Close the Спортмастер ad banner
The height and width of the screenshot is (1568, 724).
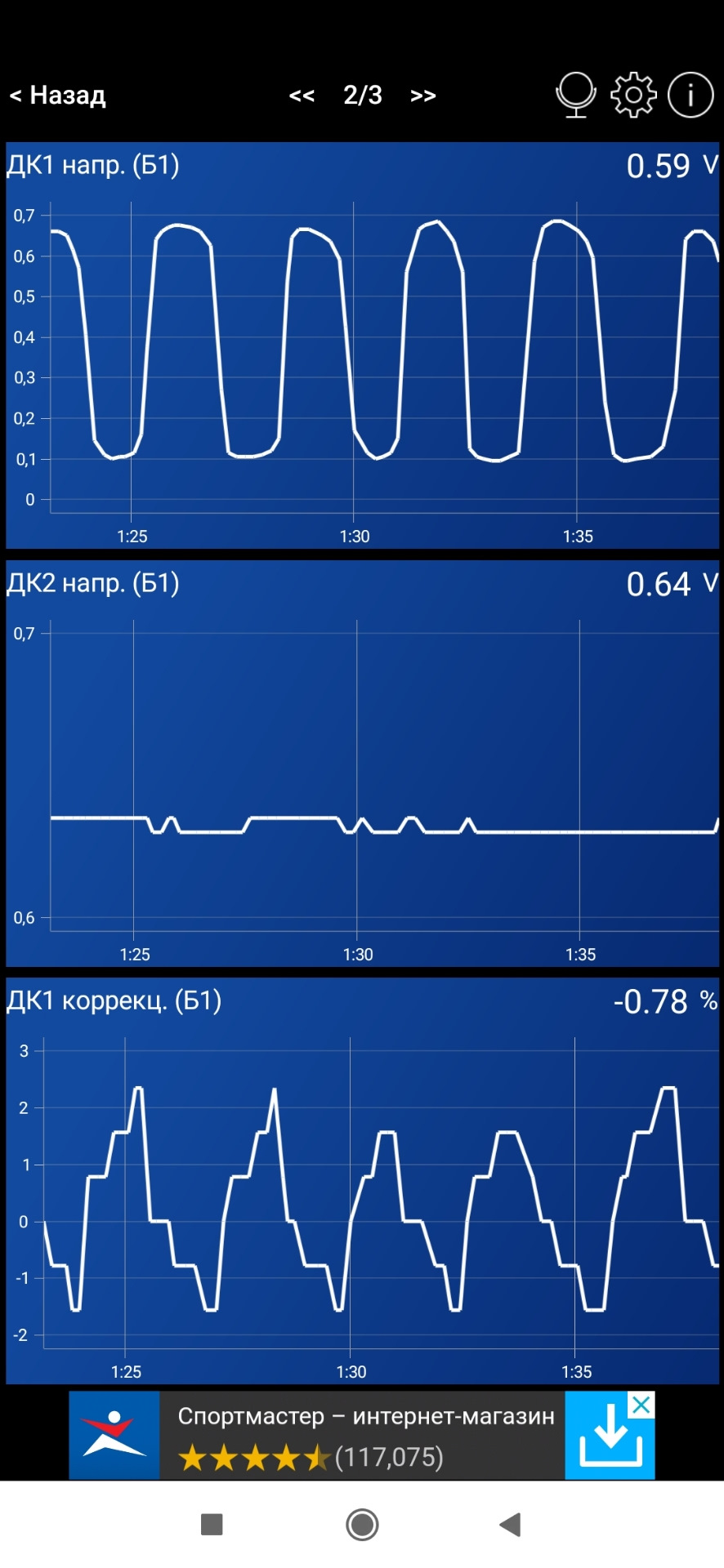pyautogui.click(x=642, y=1405)
